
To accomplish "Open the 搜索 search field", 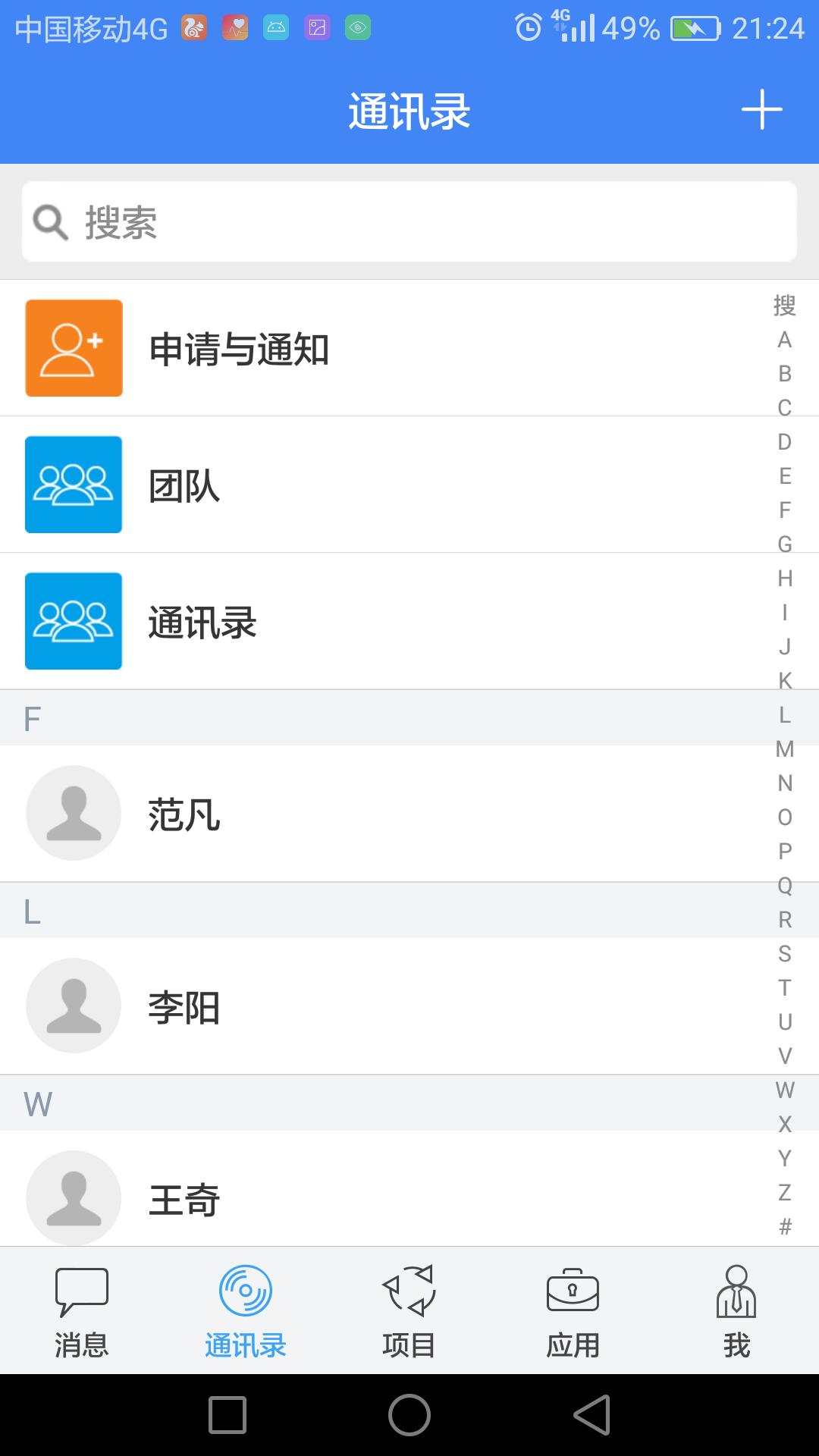I will tap(409, 222).
